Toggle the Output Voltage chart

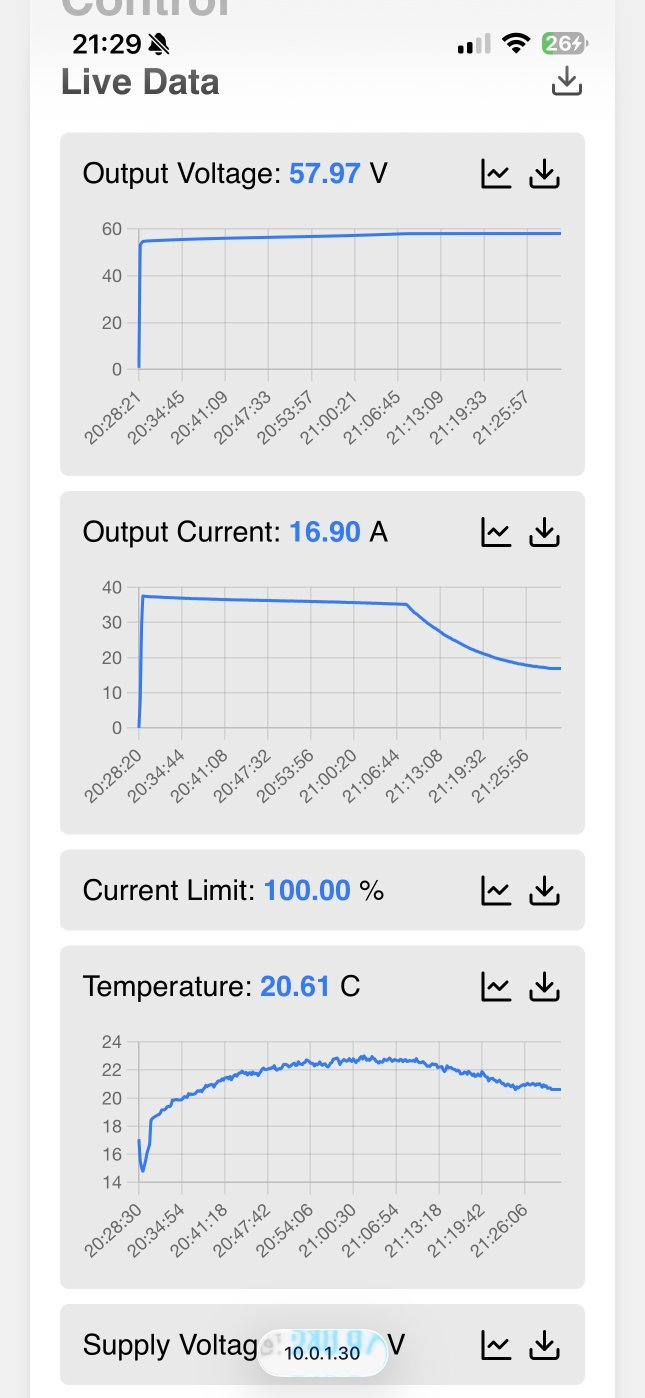pyautogui.click(x=496, y=174)
